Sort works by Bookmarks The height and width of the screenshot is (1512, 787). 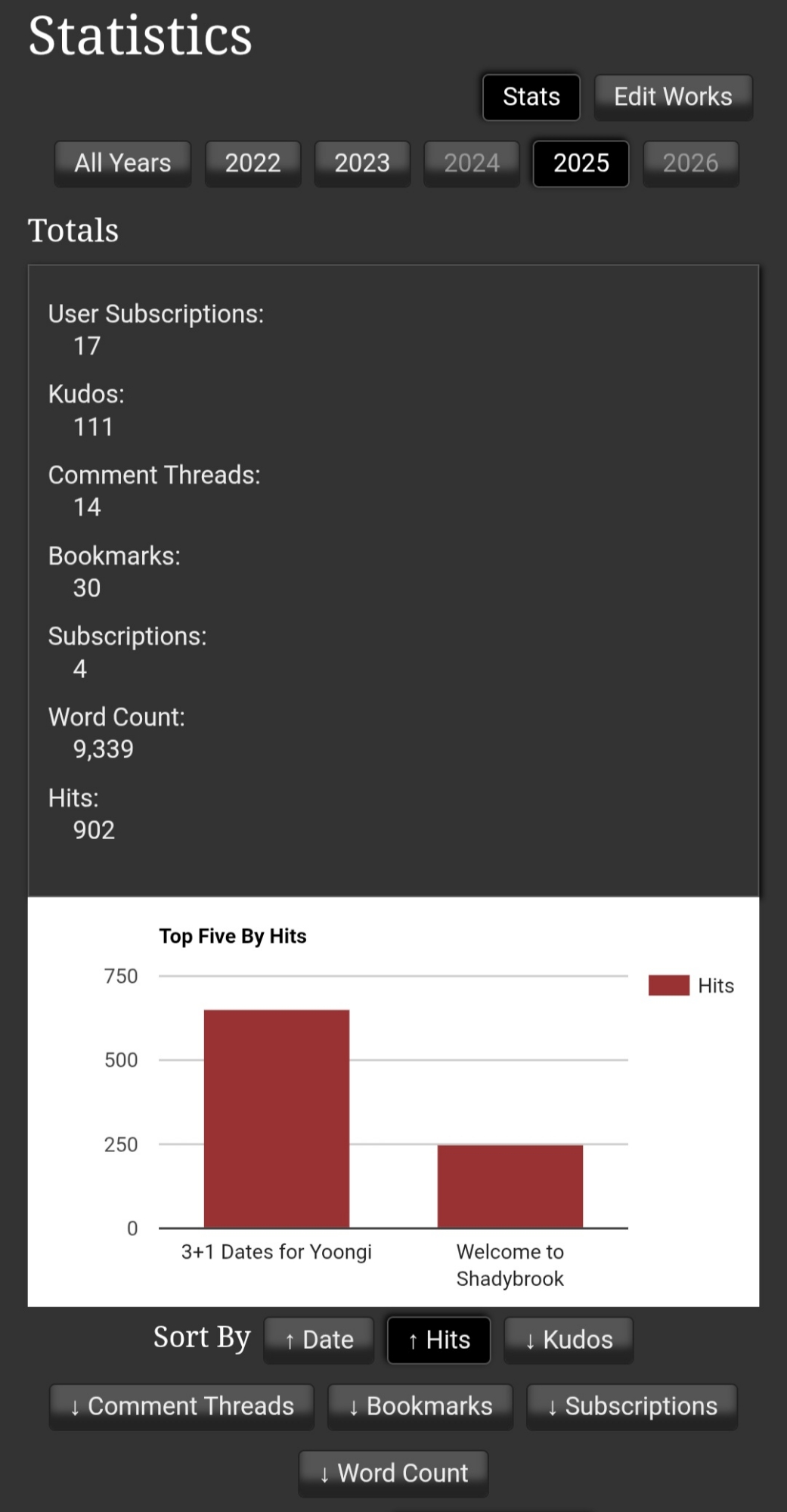(x=420, y=1406)
